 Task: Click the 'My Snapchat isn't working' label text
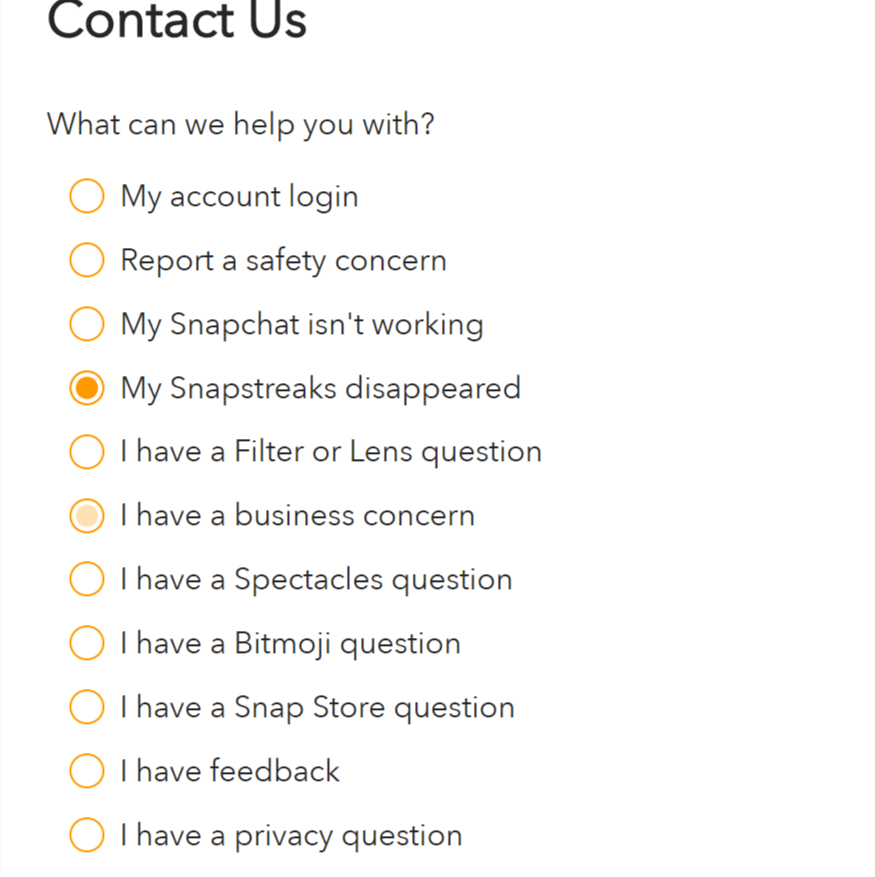tap(302, 324)
